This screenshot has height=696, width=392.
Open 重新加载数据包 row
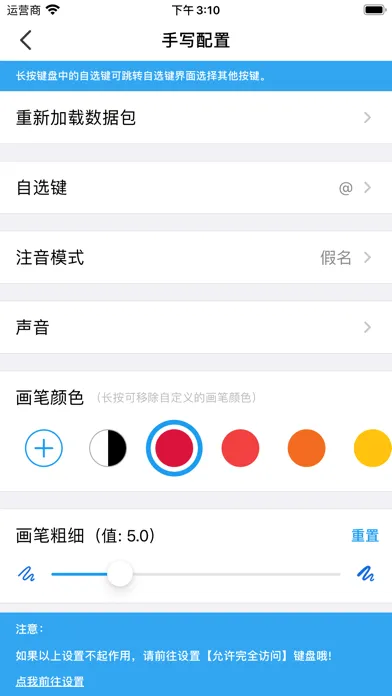click(x=196, y=118)
